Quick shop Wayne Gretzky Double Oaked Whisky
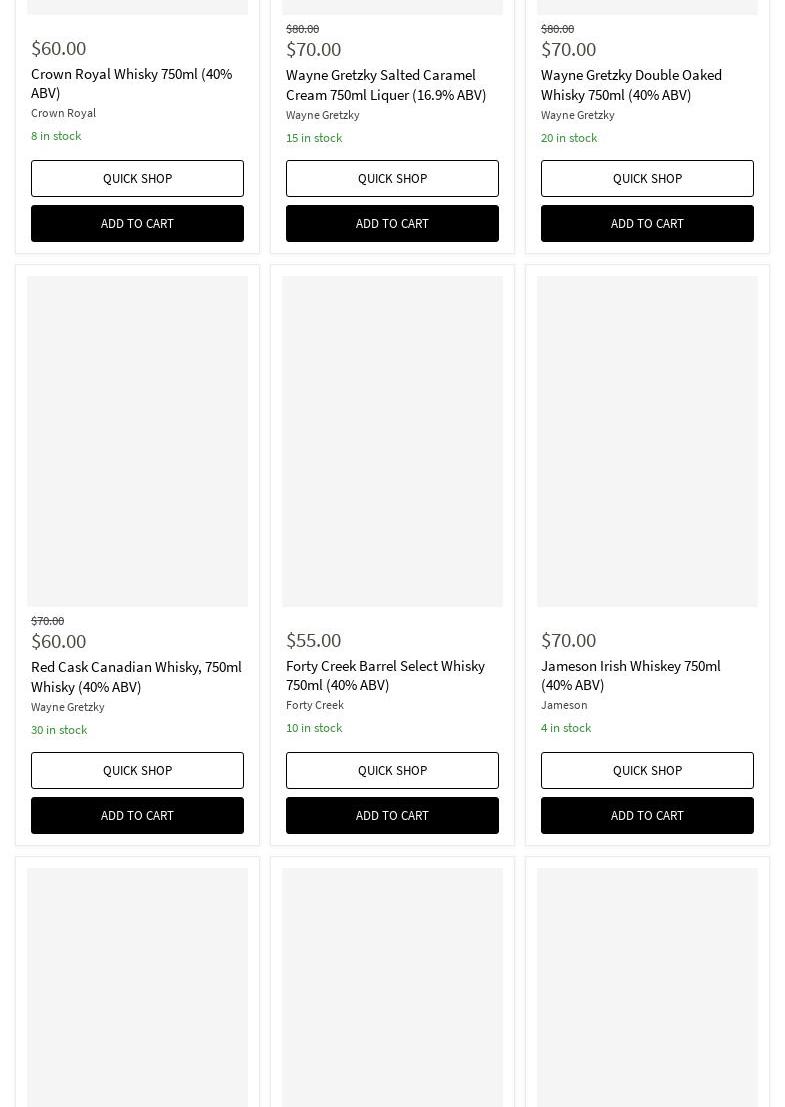Image resolution: width=785 pixels, height=1107 pixels. (647, 178)
